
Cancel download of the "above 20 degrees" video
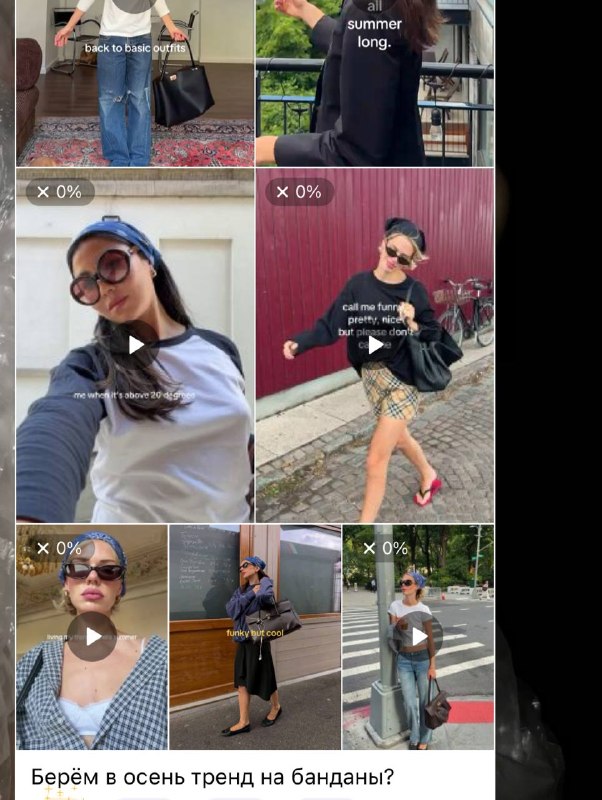tap(60, 192)
